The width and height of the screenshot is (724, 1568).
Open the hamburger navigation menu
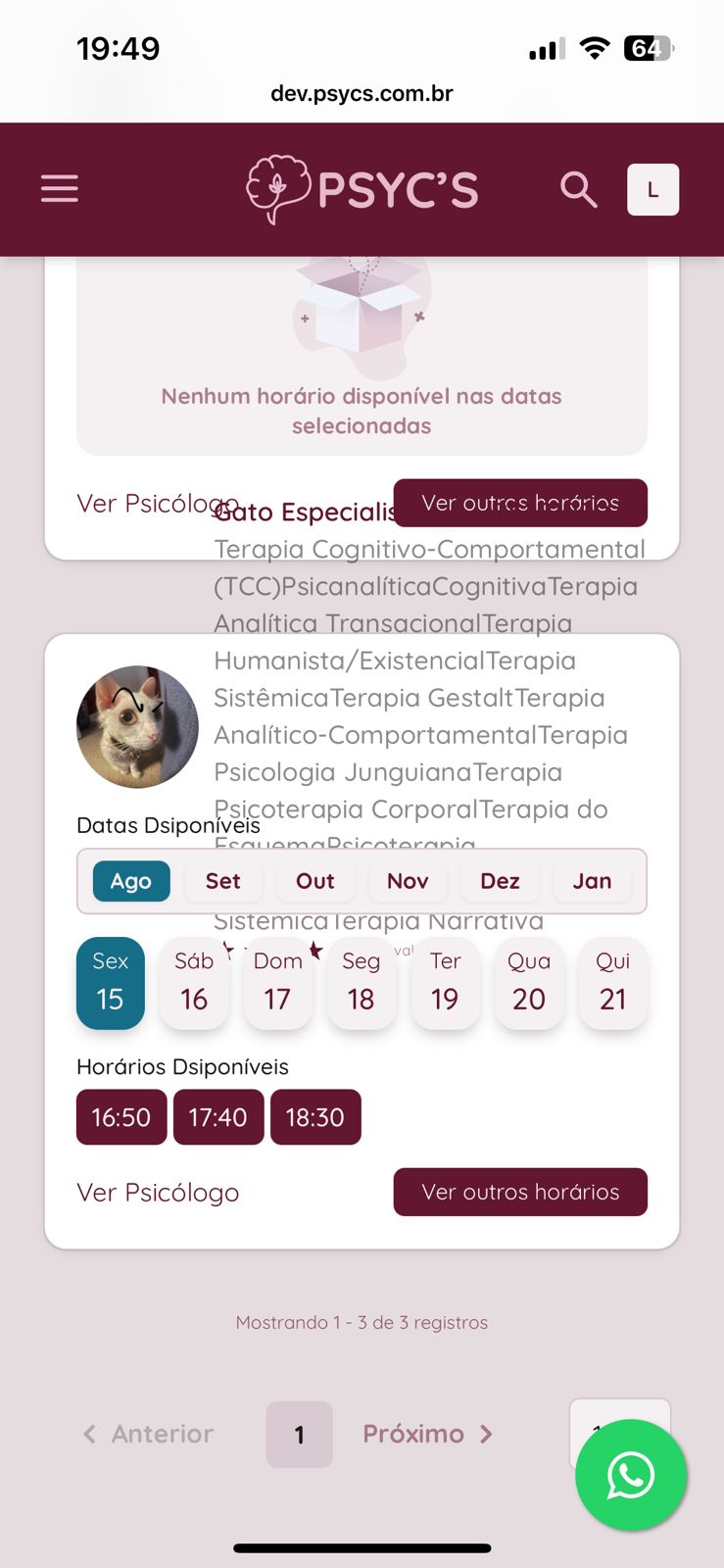click(59, 189)
